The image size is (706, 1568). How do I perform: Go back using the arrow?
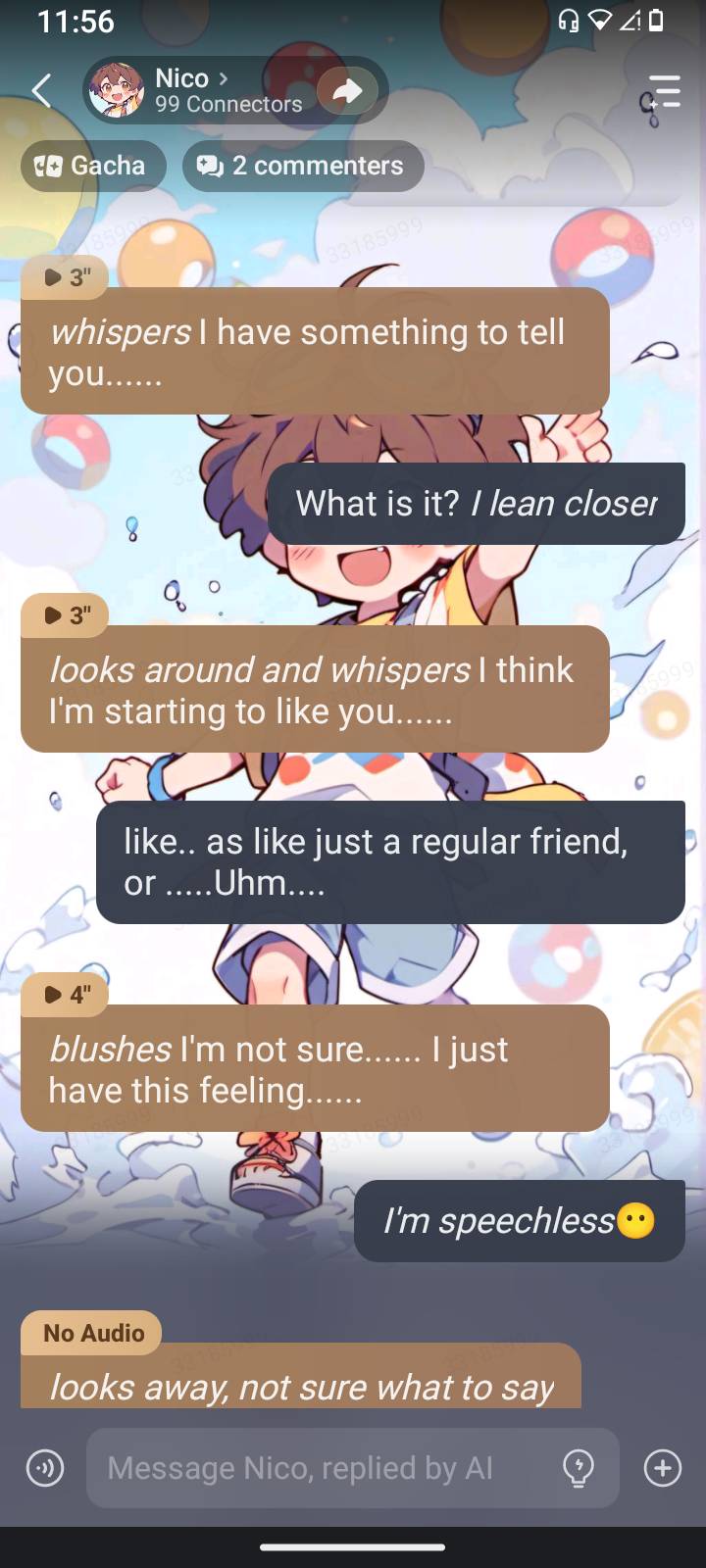(41, 90)
